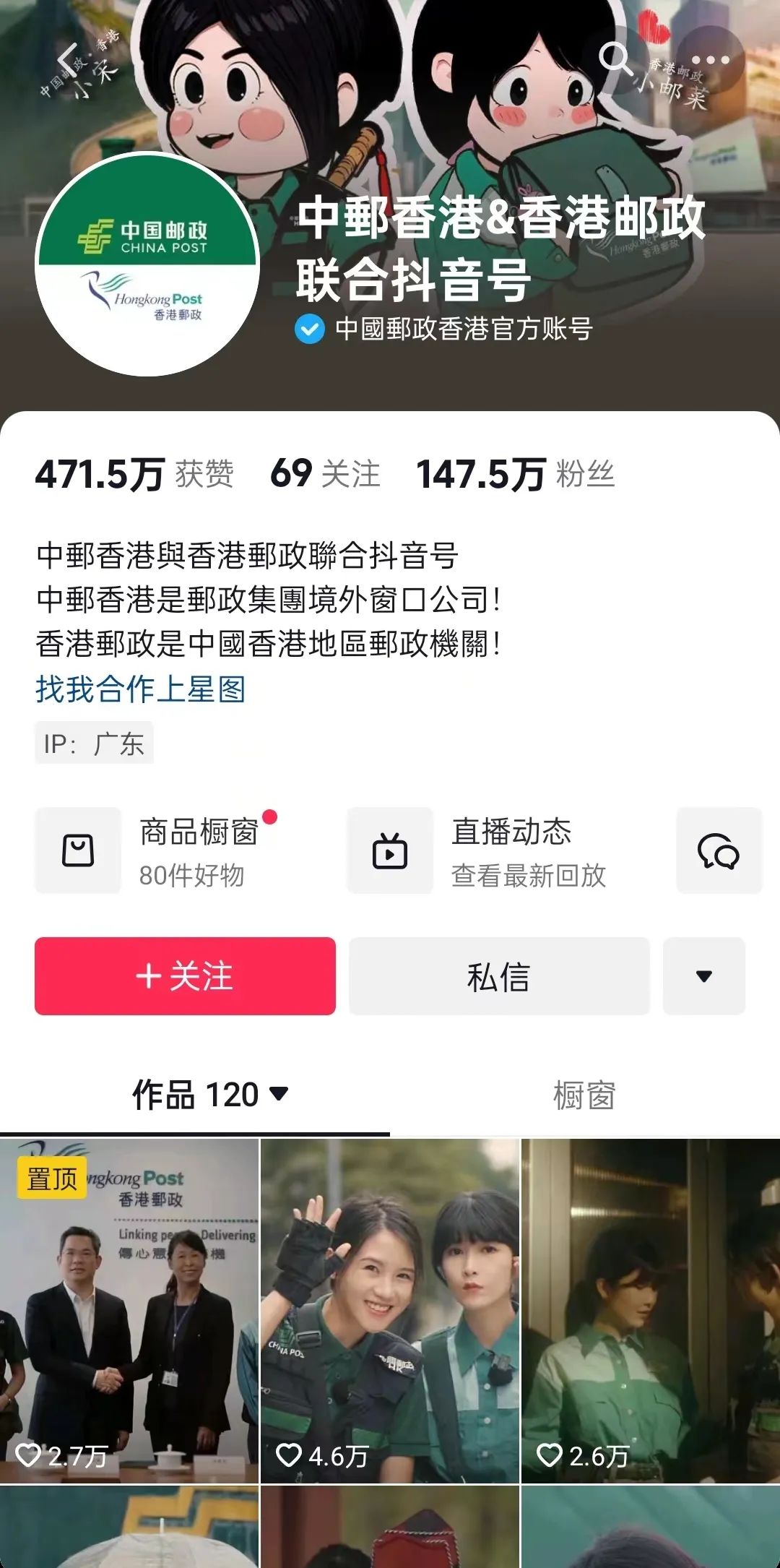
Task: Open 商品橱窗 with 80件好物
Action: pyautogui.click(x=157, y=850)
